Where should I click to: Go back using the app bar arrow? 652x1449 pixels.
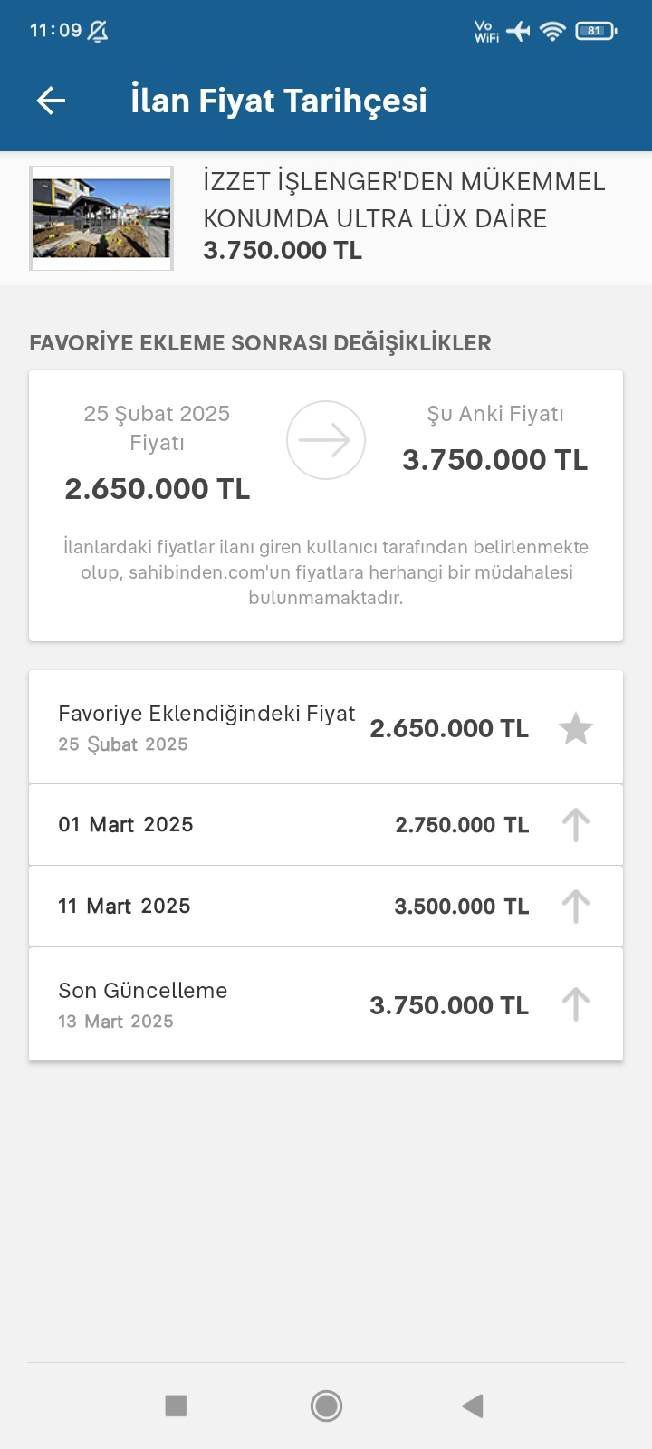(51, 100)
